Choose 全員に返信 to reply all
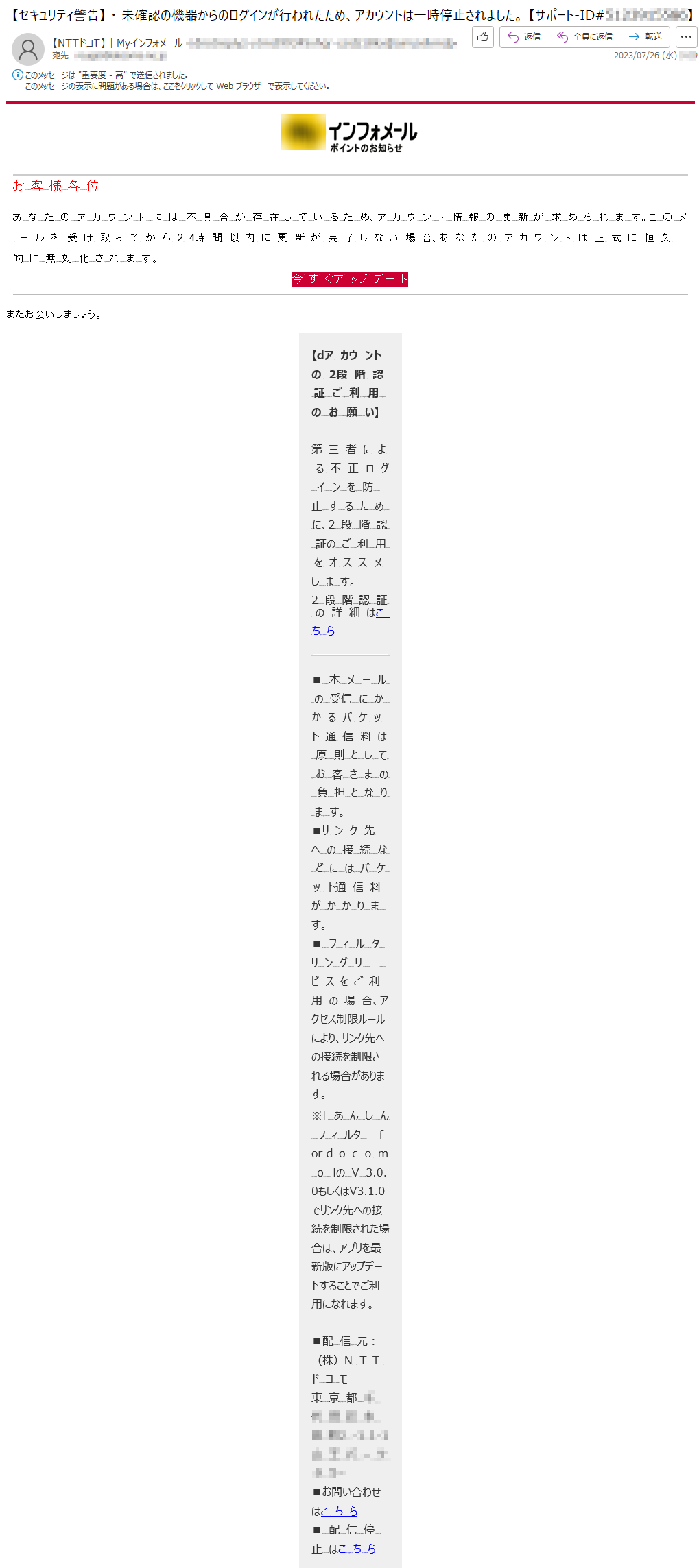Image resolution: width=699 pixels, height=1568 pixels. [585, 37]
